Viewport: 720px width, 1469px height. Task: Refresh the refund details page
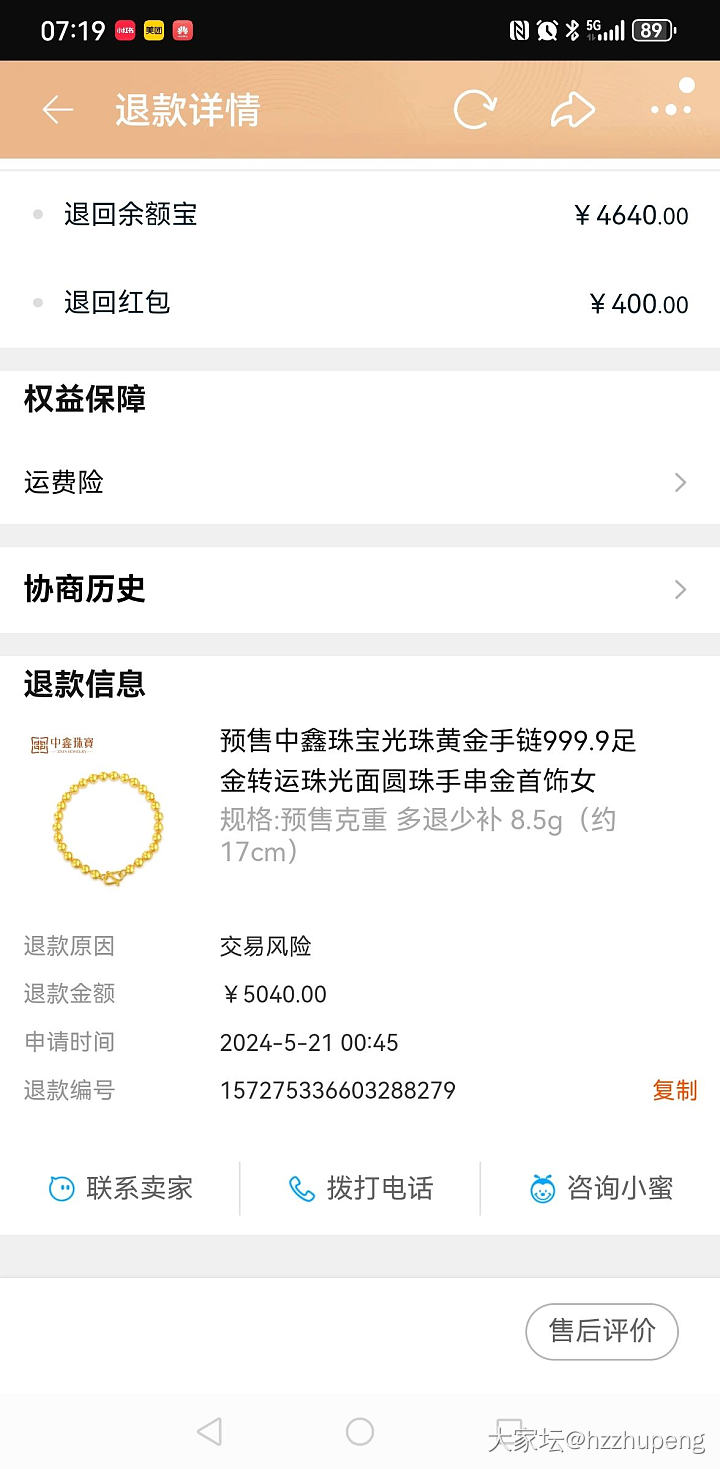474,110
